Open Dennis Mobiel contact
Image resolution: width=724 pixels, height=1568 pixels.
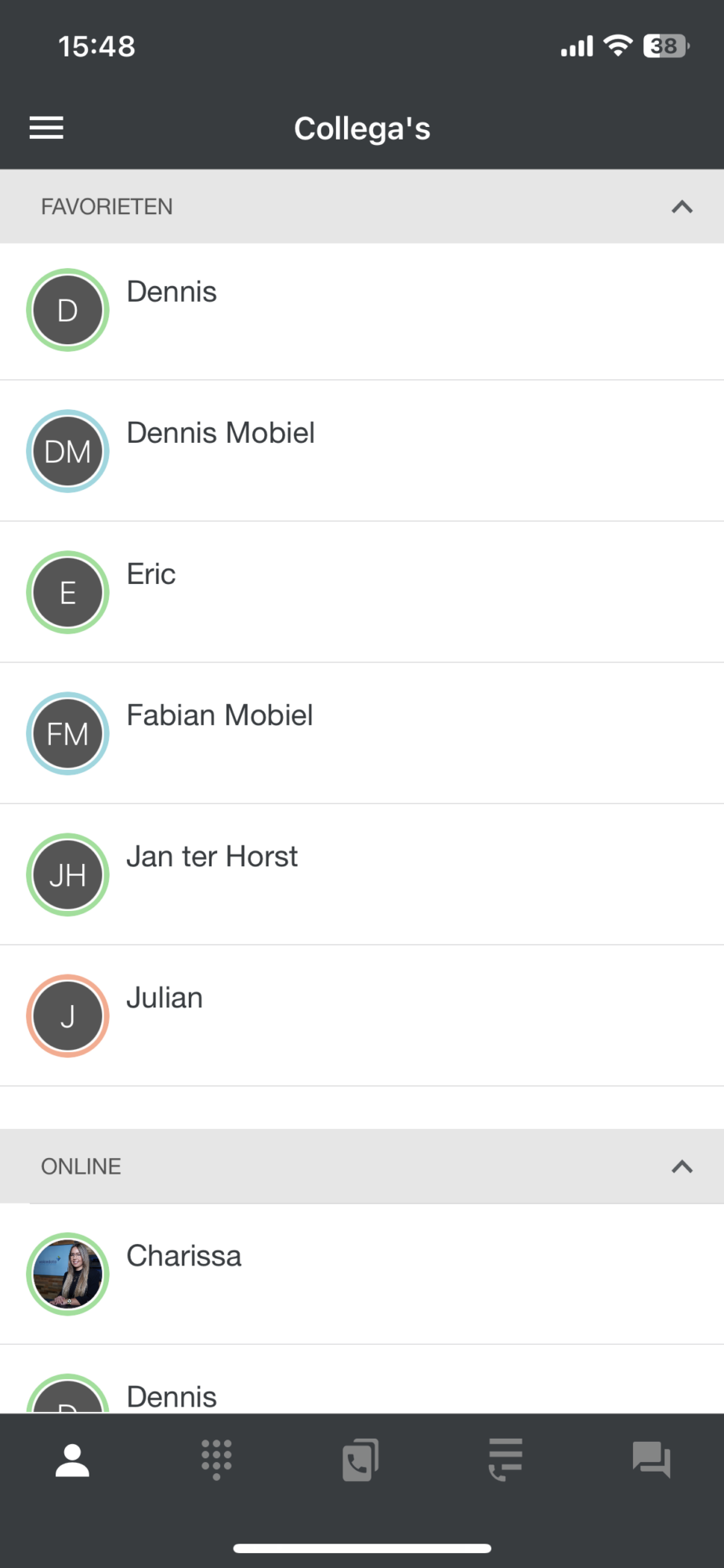362,451
